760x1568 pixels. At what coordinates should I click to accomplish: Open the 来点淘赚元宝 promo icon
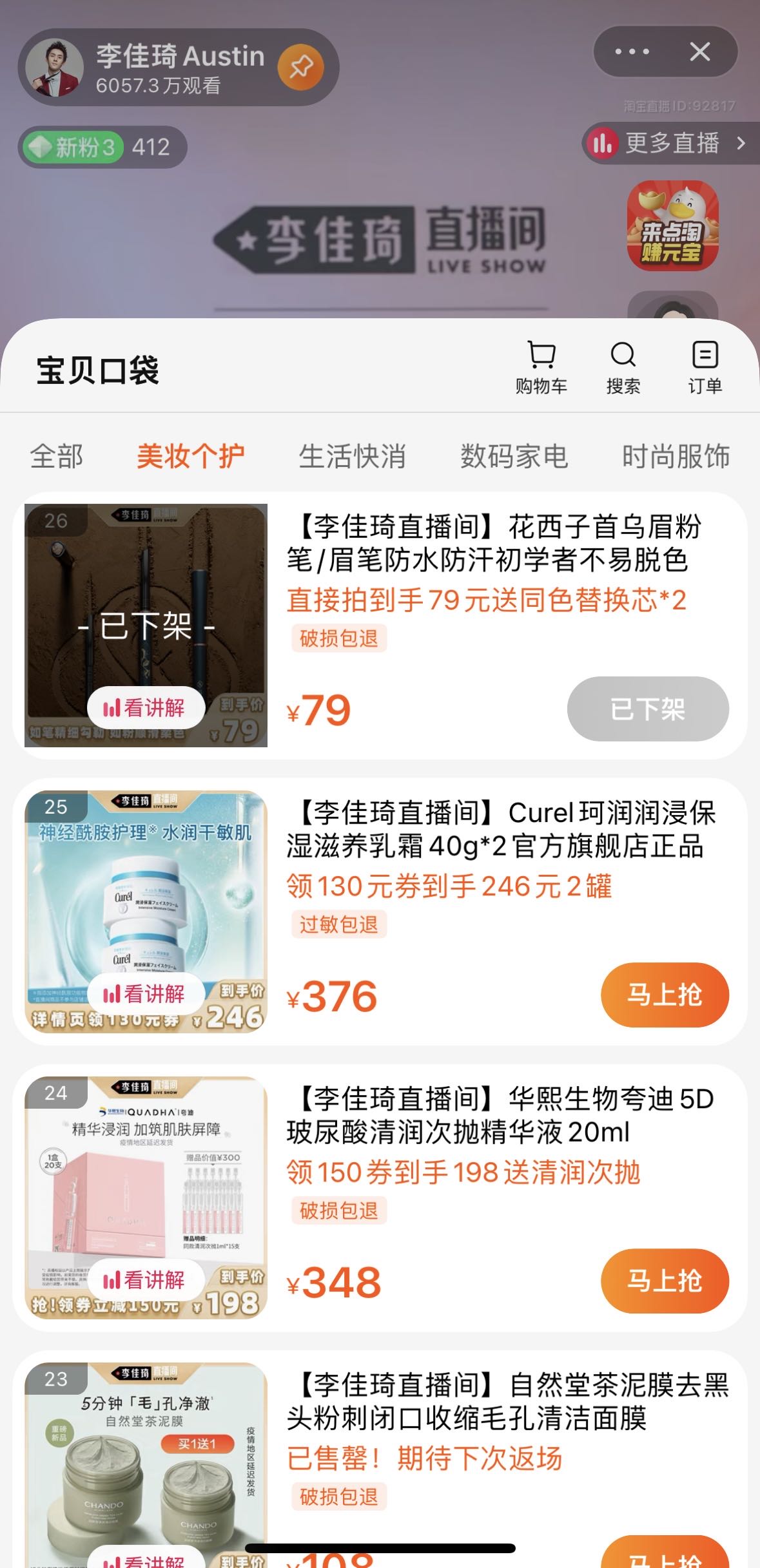672,225
